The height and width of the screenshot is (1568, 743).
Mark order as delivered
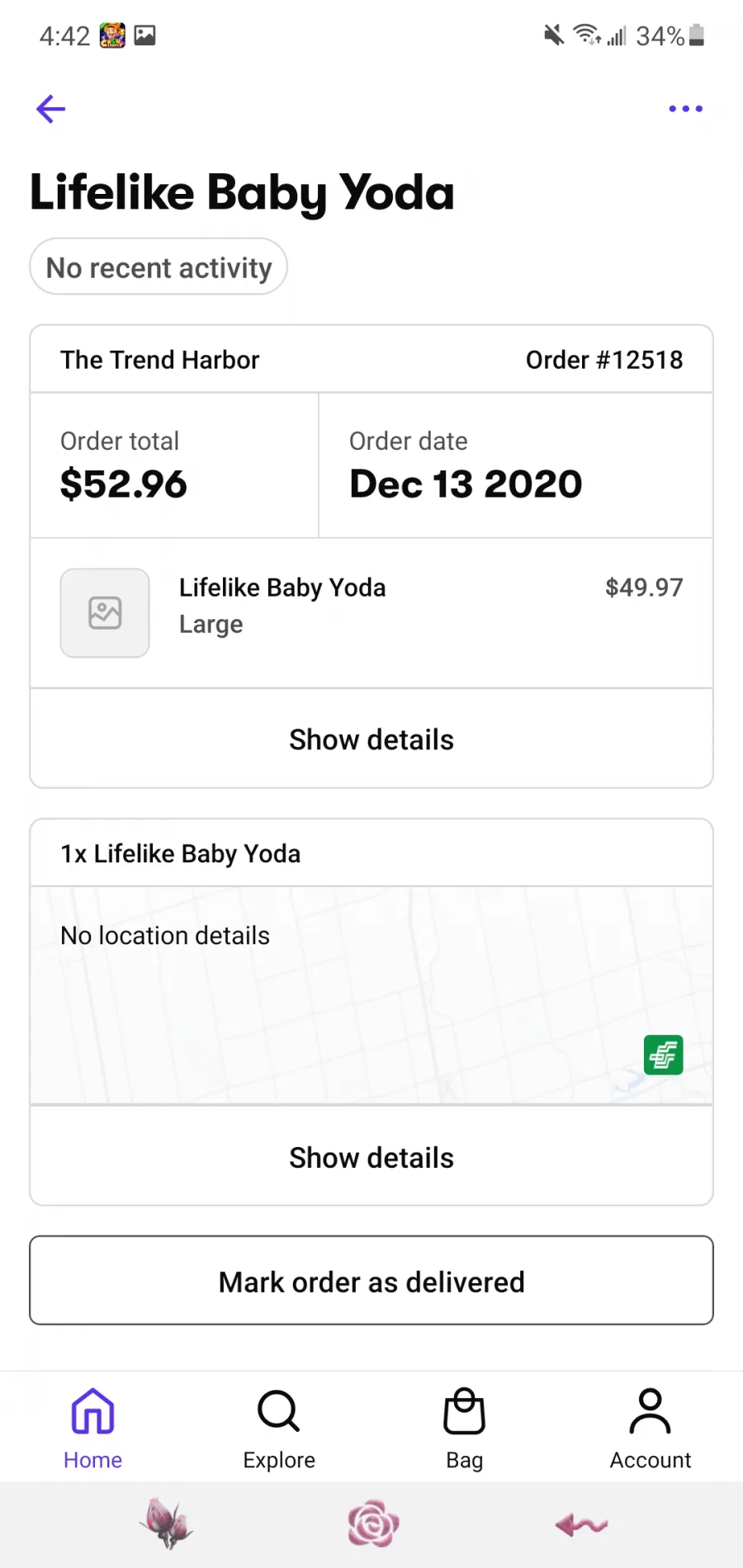coord(371,1281)
